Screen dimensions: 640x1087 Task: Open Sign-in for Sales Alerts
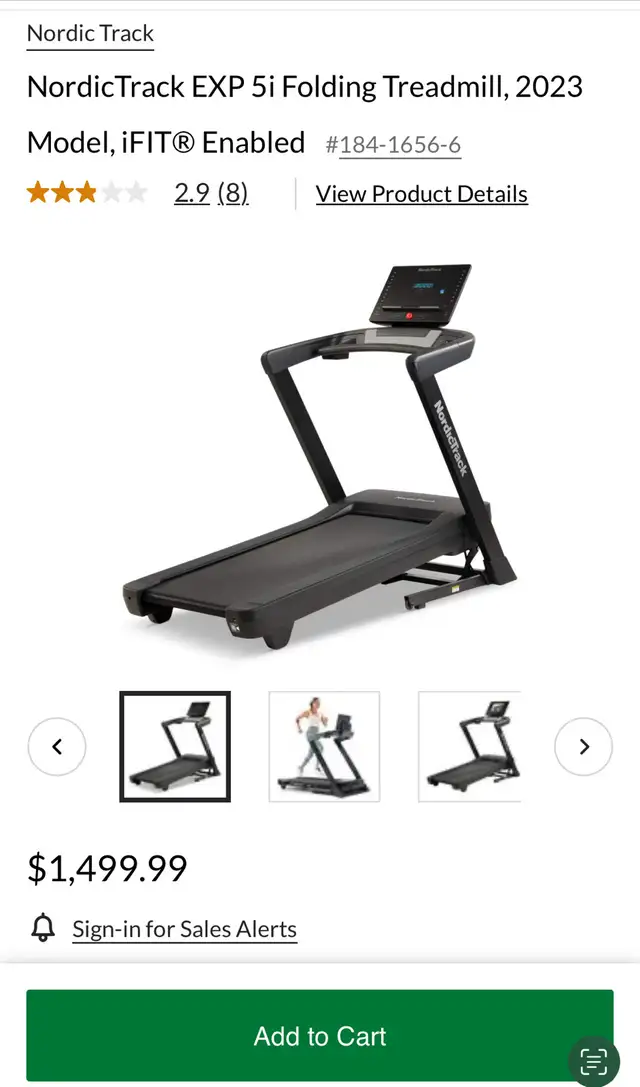coord(184,929)
